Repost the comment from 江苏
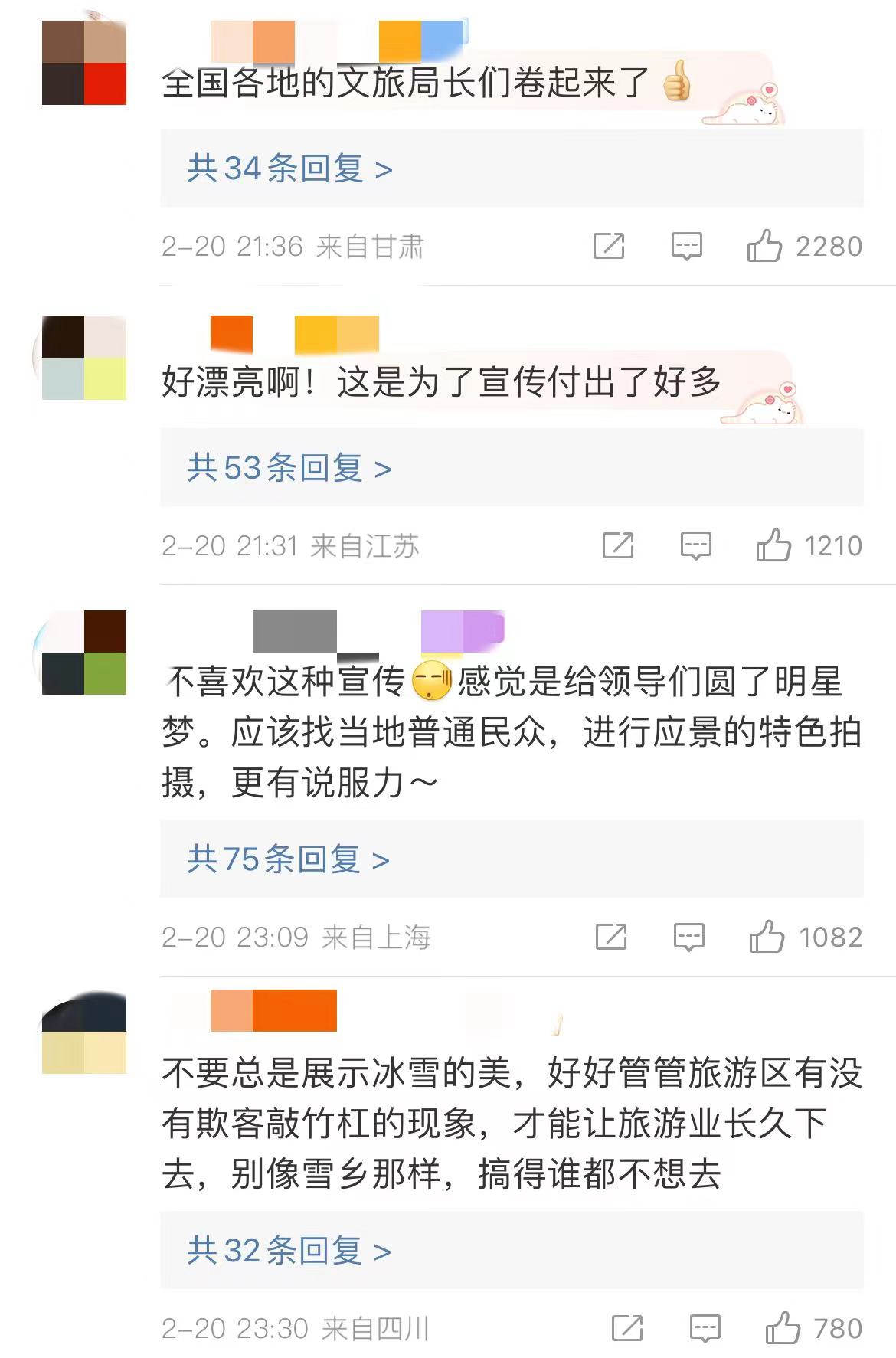 coord(618,545)
